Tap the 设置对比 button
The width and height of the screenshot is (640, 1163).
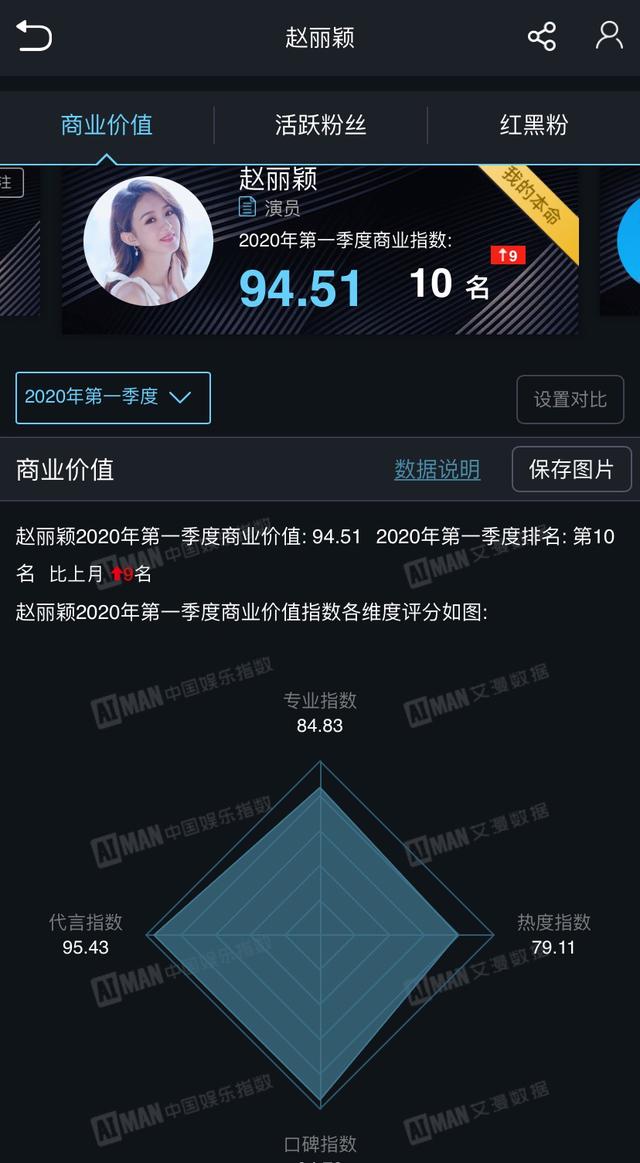tap(570, 399)
